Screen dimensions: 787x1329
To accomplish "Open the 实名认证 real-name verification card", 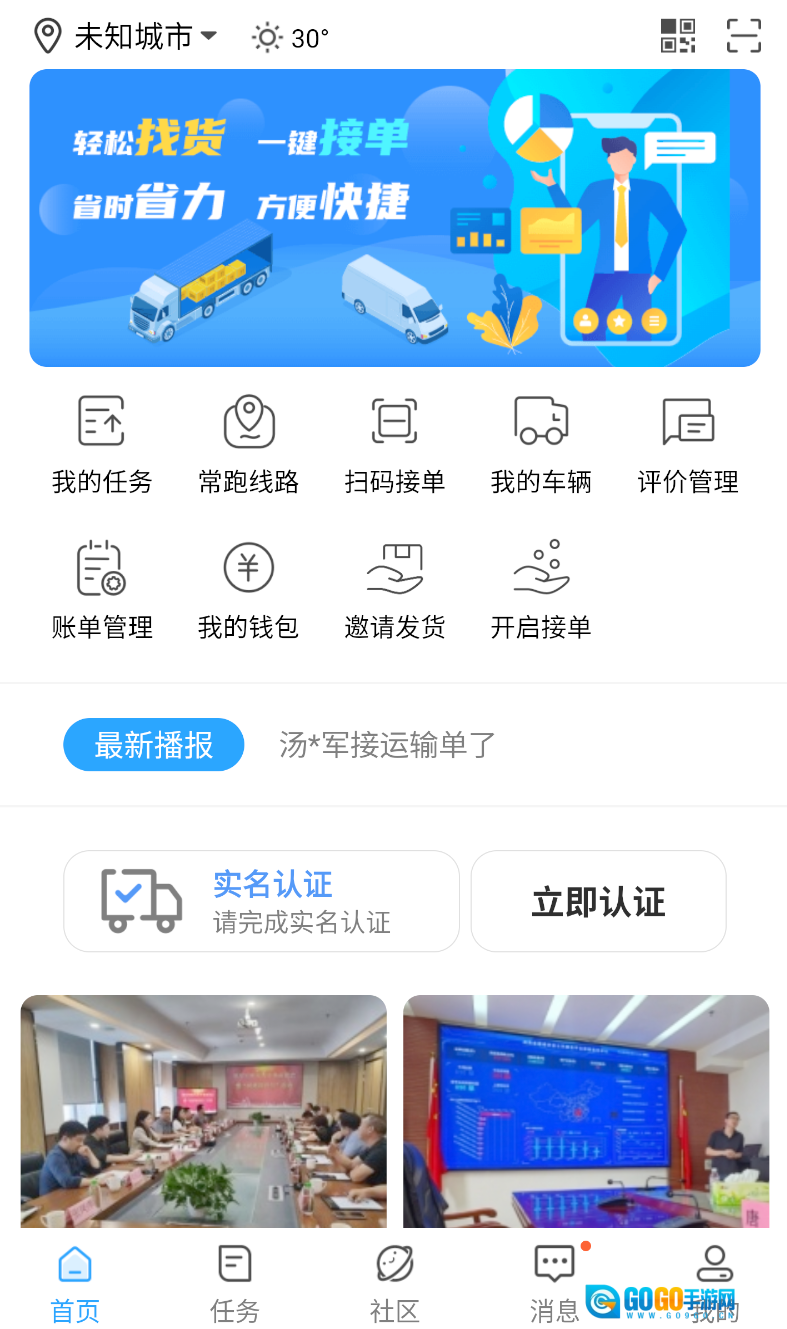I will coord(261,900).
